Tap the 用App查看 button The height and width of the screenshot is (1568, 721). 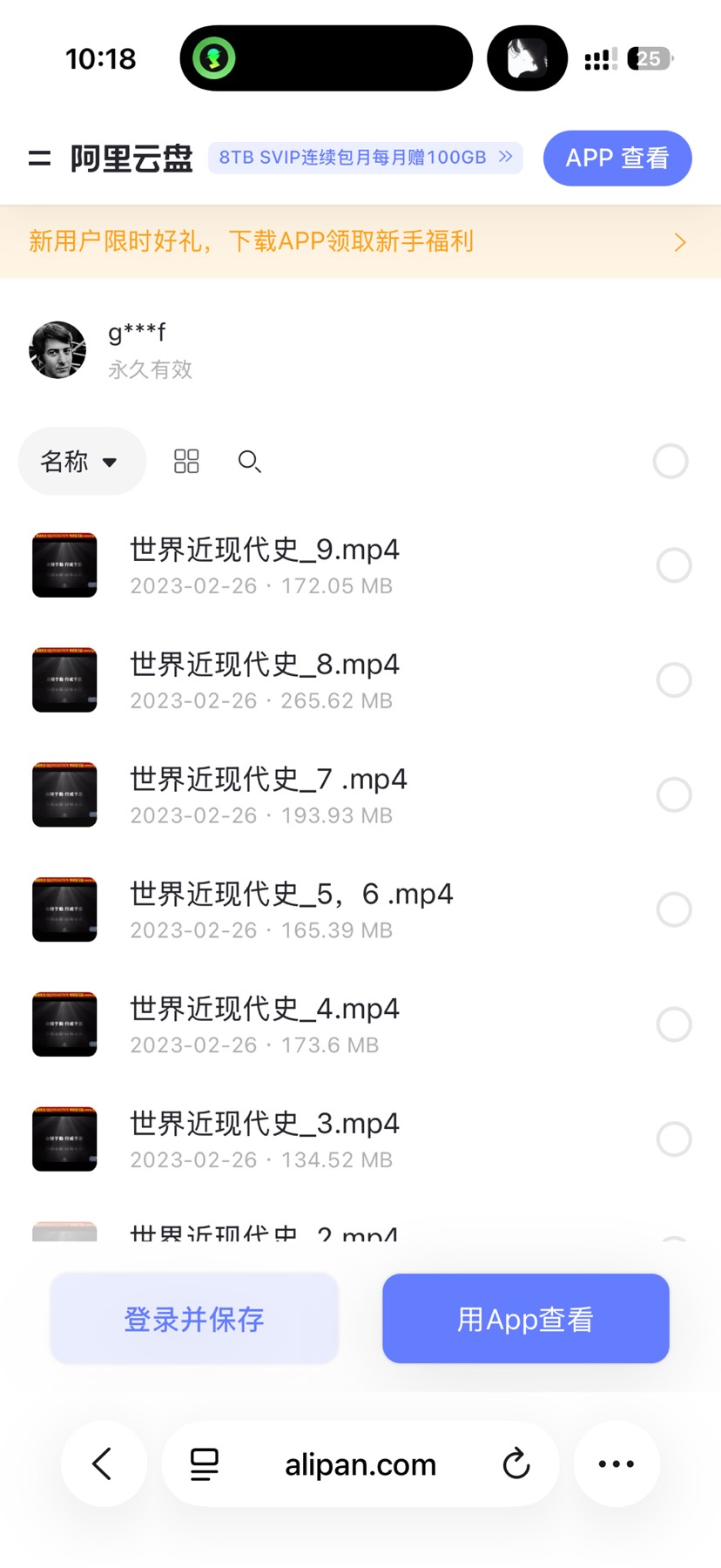point(526,1319)
